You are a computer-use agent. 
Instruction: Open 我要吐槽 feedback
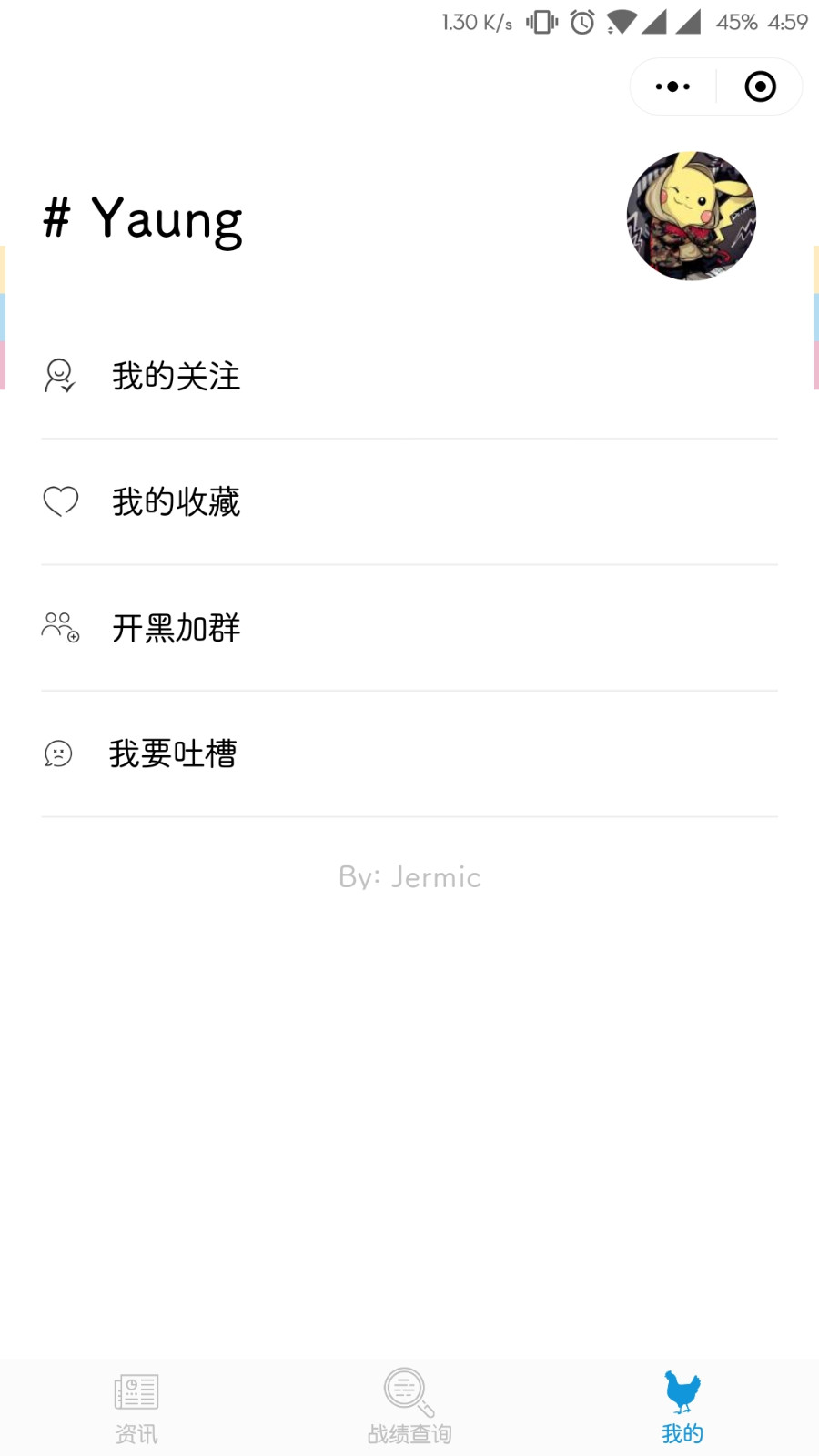(409, 753)
